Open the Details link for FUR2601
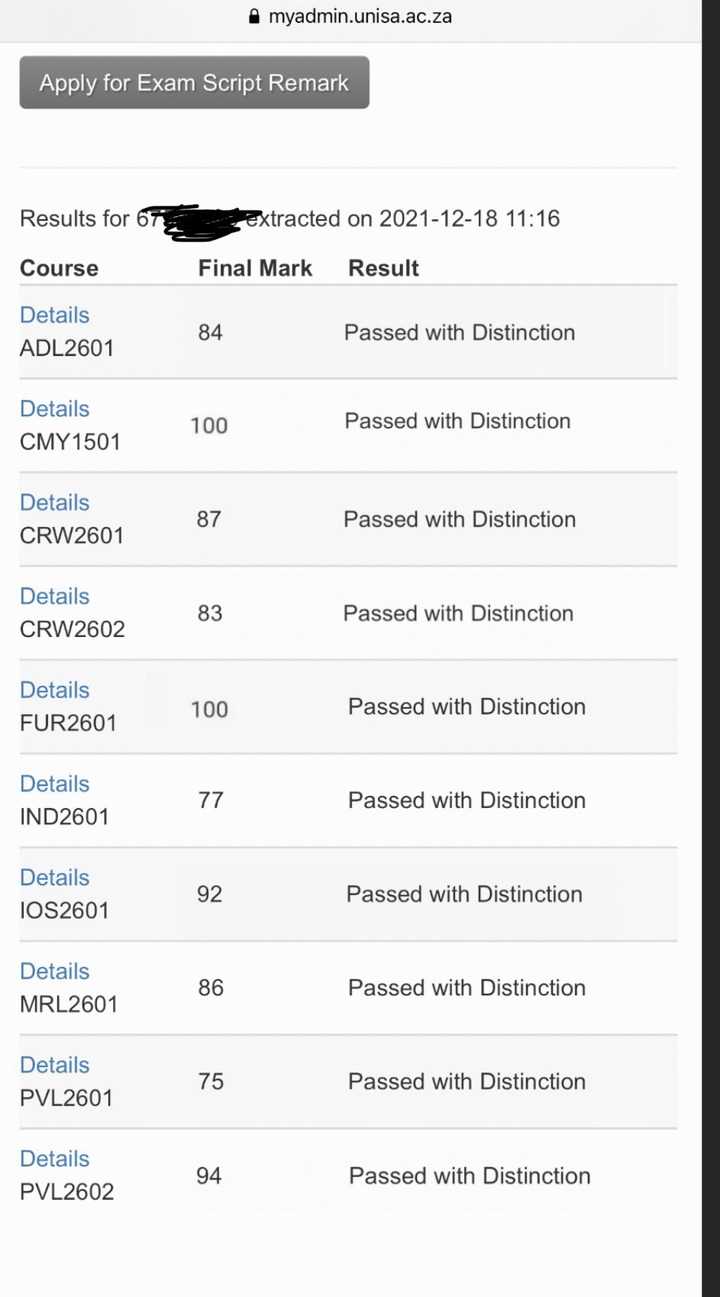 click(x=55, y=690)
